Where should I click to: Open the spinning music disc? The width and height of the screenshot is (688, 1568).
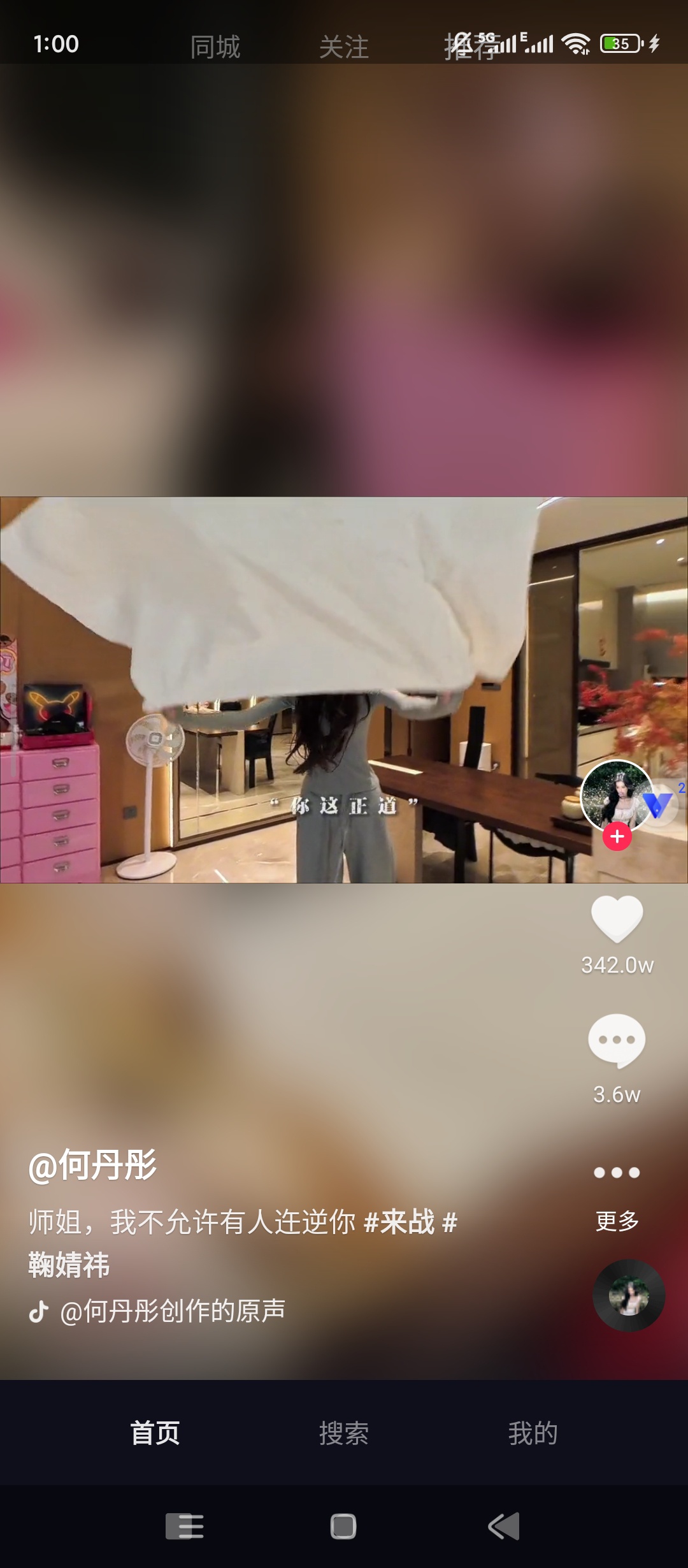pos(629,1295)
